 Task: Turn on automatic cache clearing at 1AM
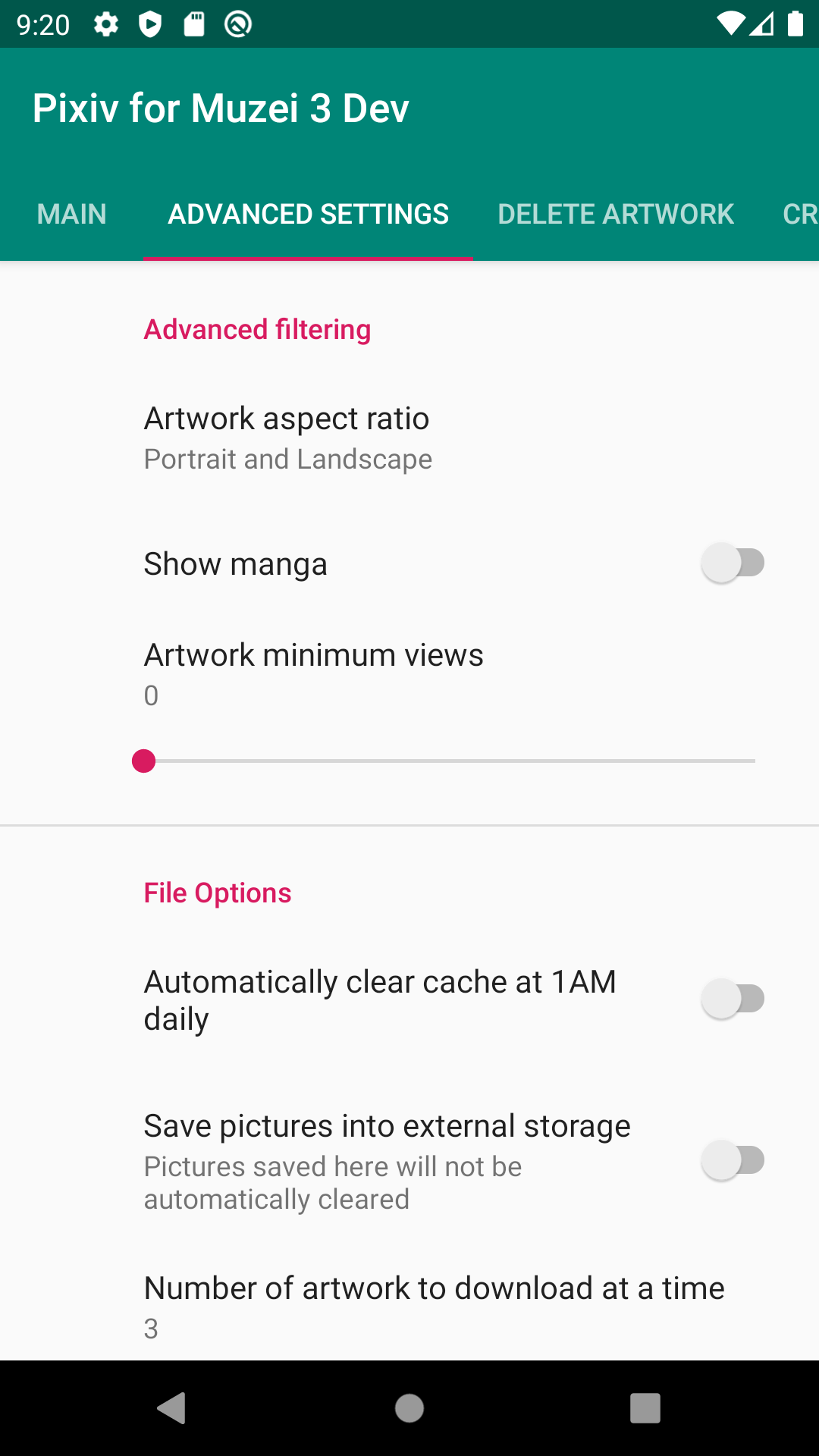733,999
